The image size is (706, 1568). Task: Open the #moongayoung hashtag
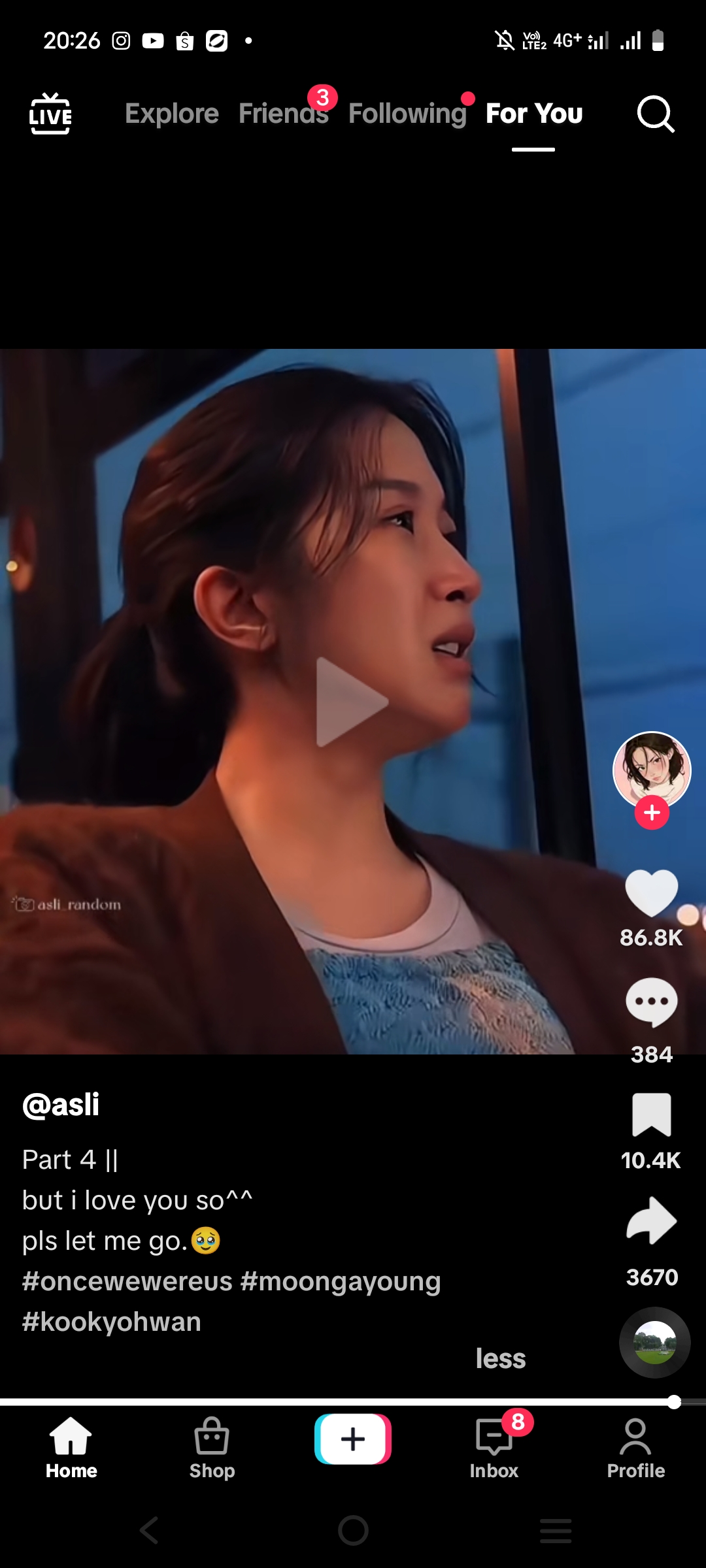tap(340, 1282)
